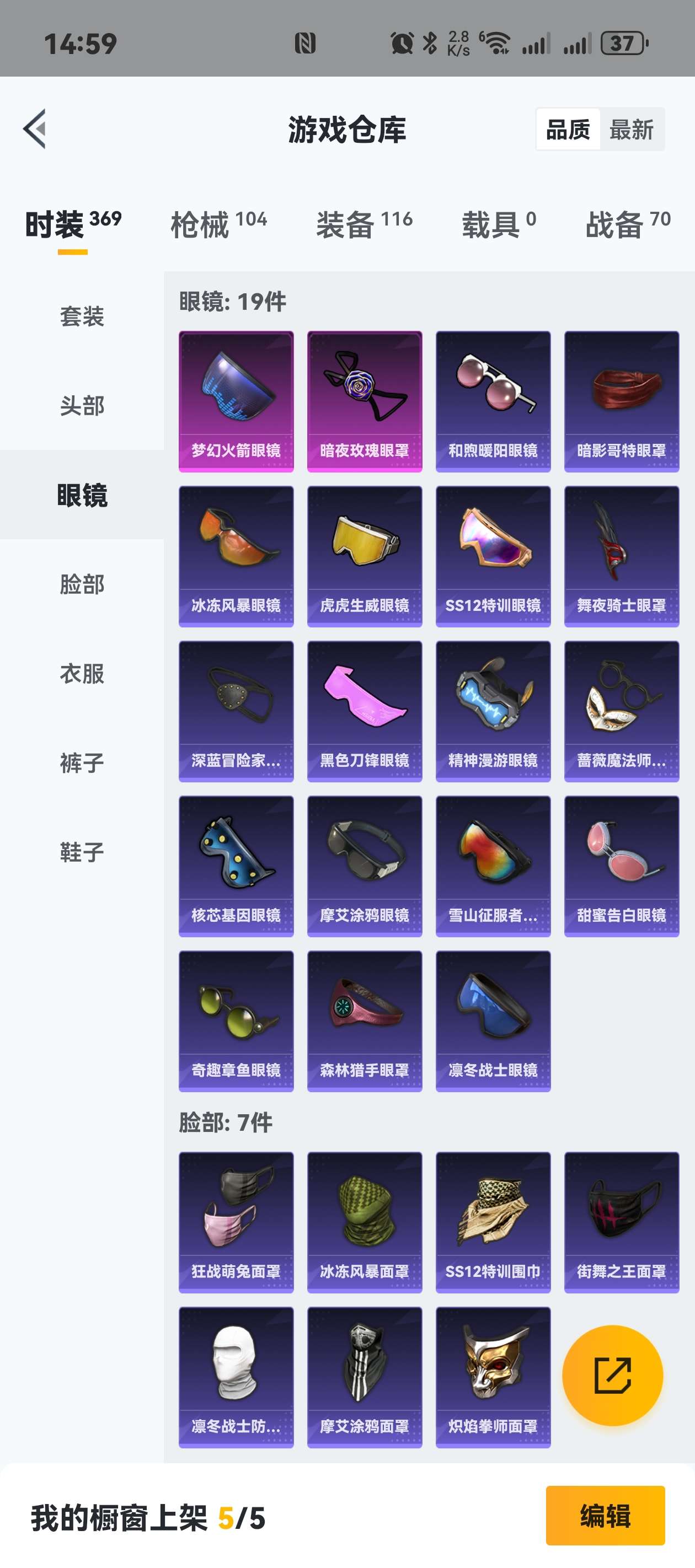The height and width of the screenshot is (1568, 695).
Task: Tap the 编辑 button
Action: point(605,1516)
